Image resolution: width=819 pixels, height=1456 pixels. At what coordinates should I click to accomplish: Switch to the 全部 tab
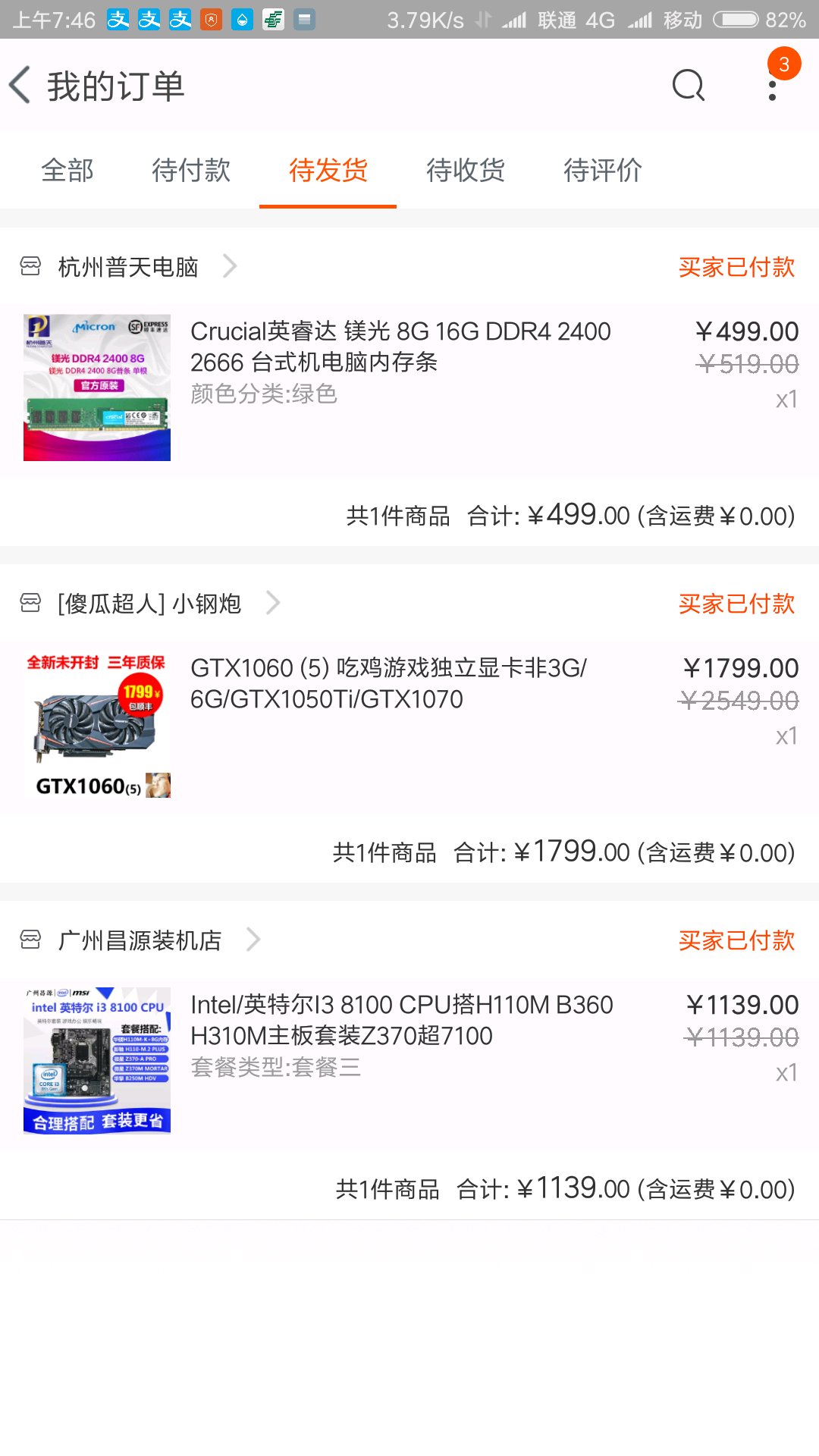tap(67, 170)
